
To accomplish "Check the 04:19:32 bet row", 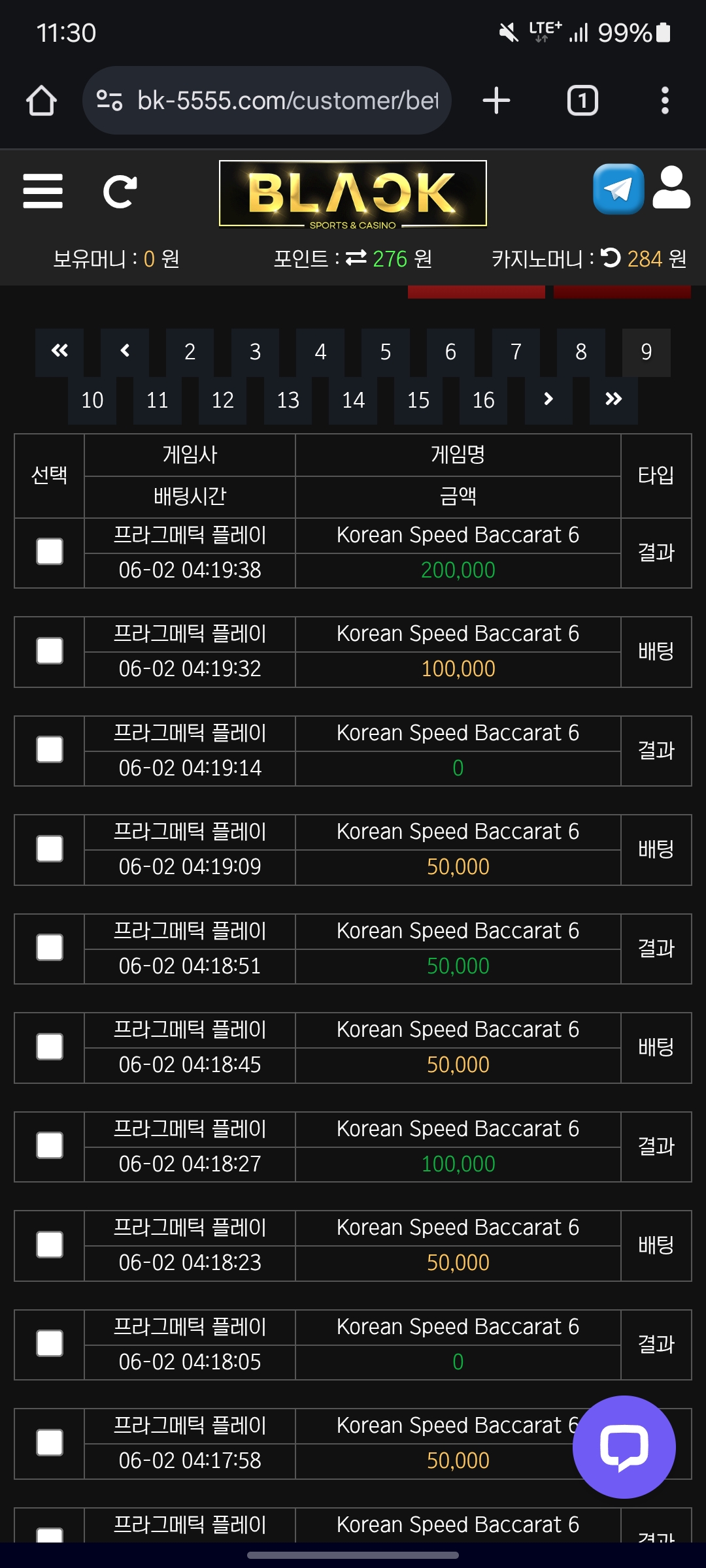I will point(50,651).
